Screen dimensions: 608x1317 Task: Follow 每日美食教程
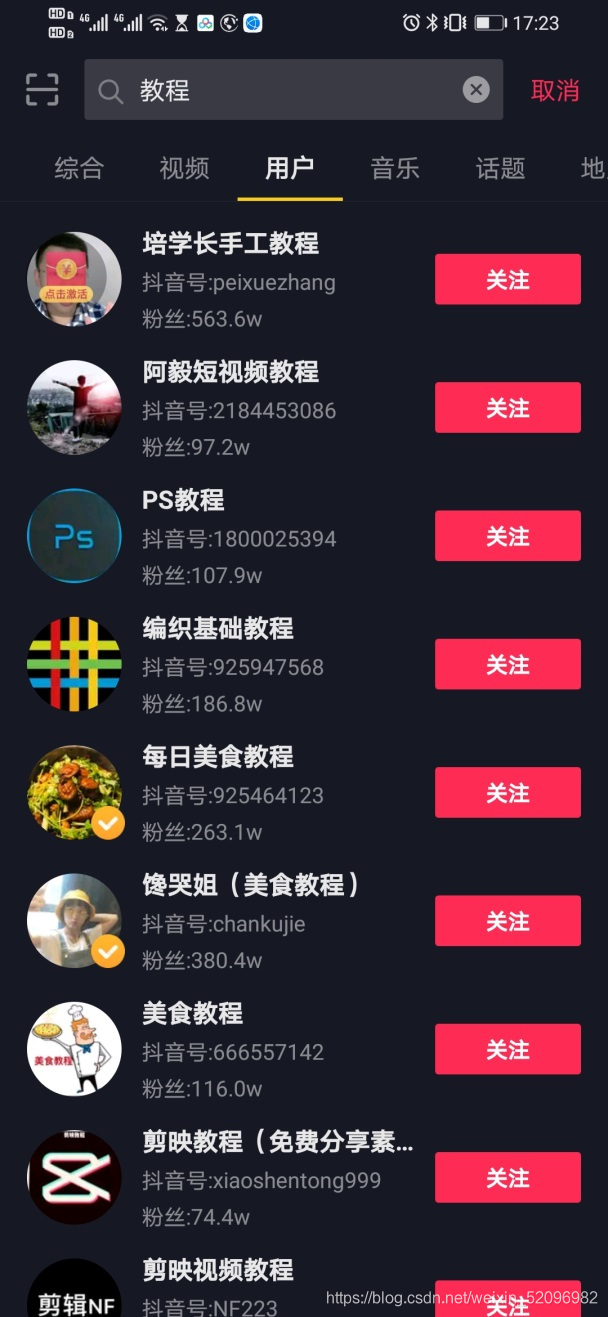point(507,793)
